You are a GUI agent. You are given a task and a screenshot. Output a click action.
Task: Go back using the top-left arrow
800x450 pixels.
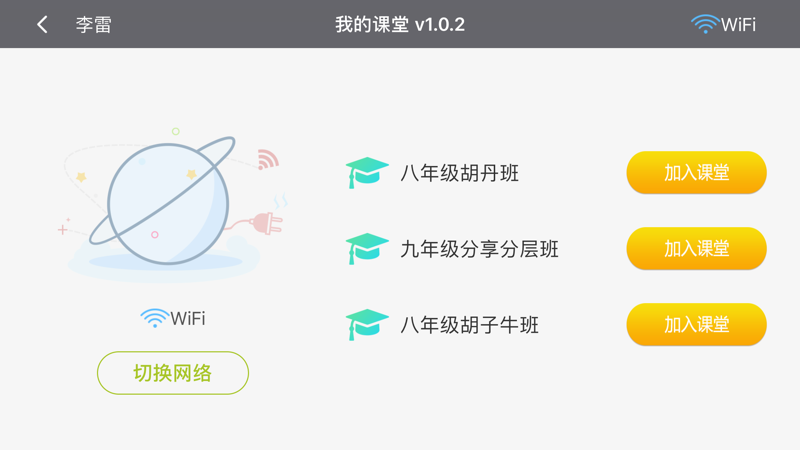[42, 24]
